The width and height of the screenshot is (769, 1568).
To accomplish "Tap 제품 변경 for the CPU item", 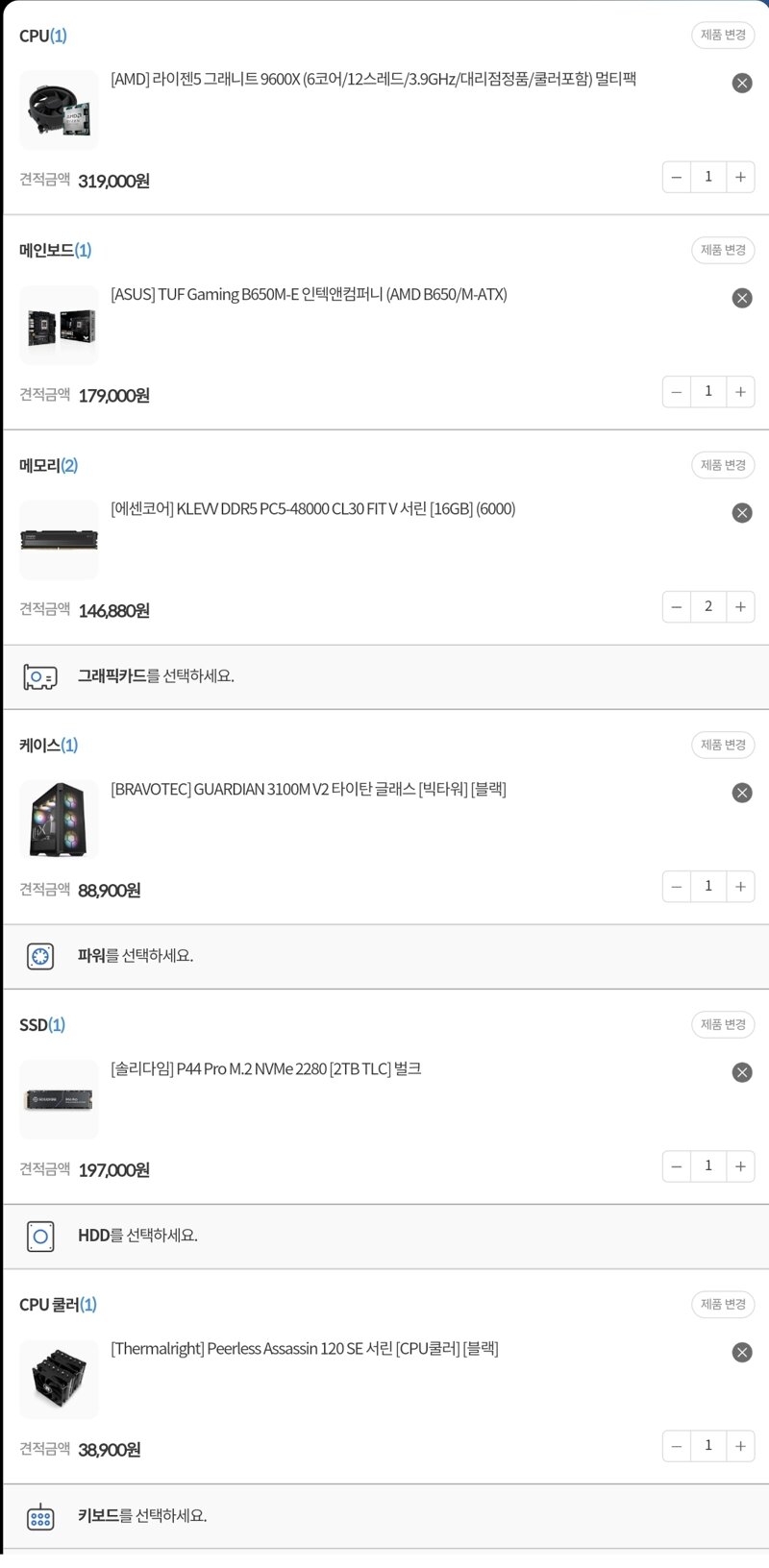I will (x=723, y=36).
